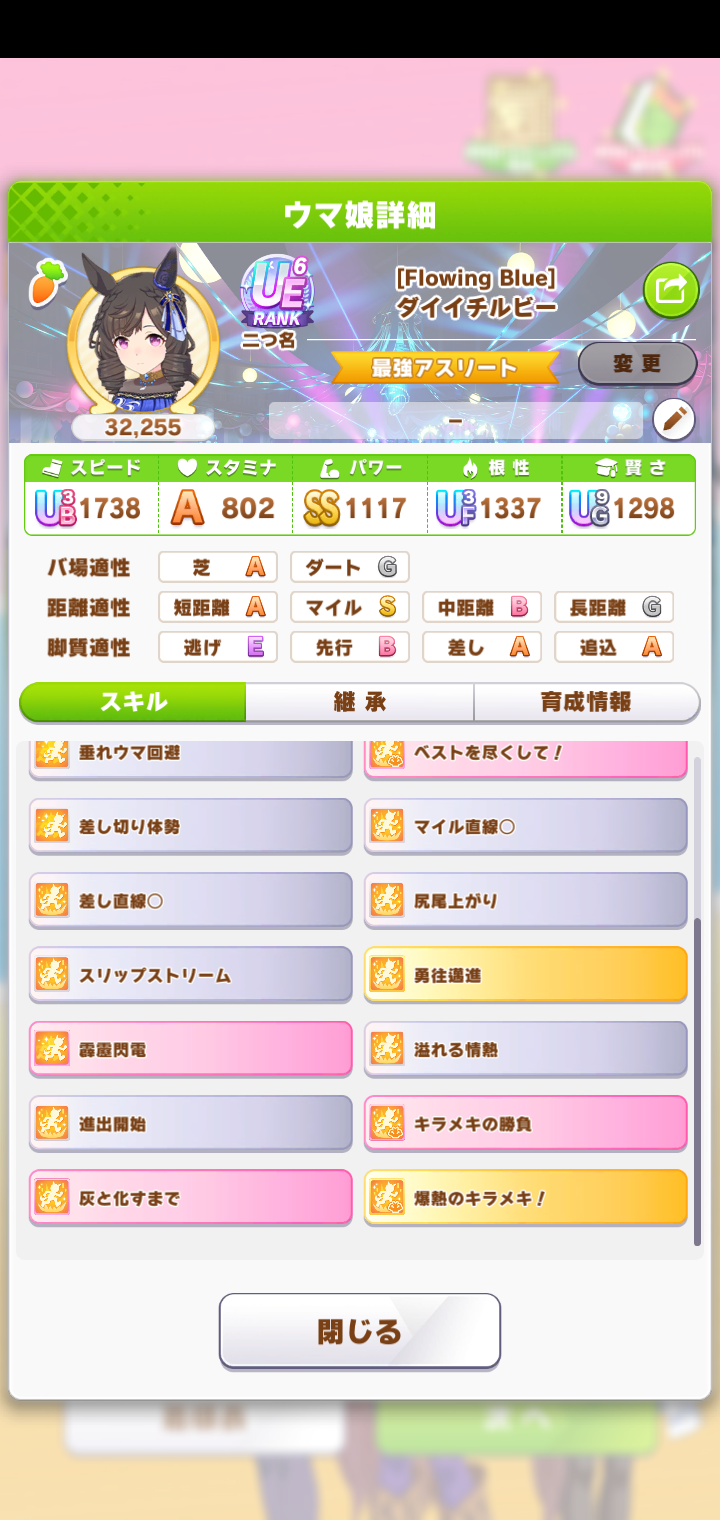Open skill 差し切り体勢 details
The height and width of the screenshot is (1520, 720).
click(x=190, y=827)
